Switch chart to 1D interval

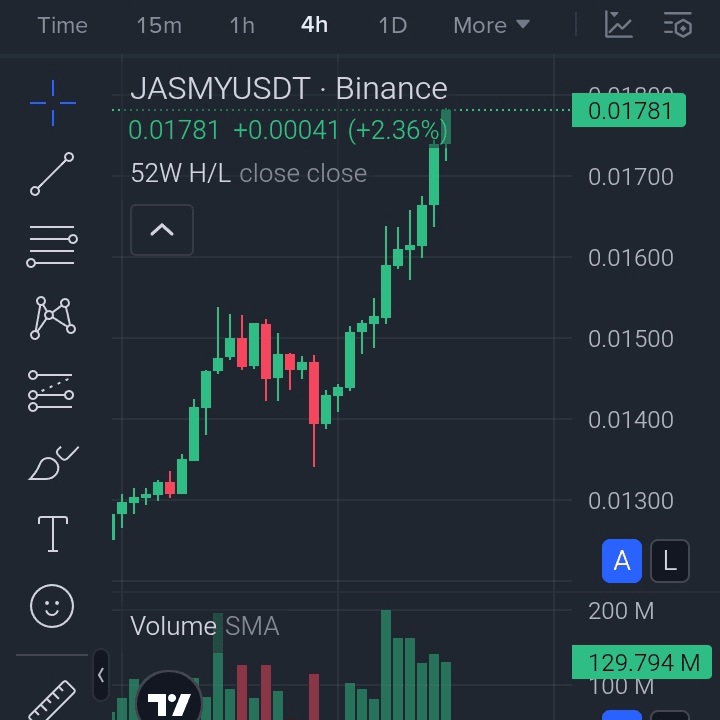(x=392, y=25)
